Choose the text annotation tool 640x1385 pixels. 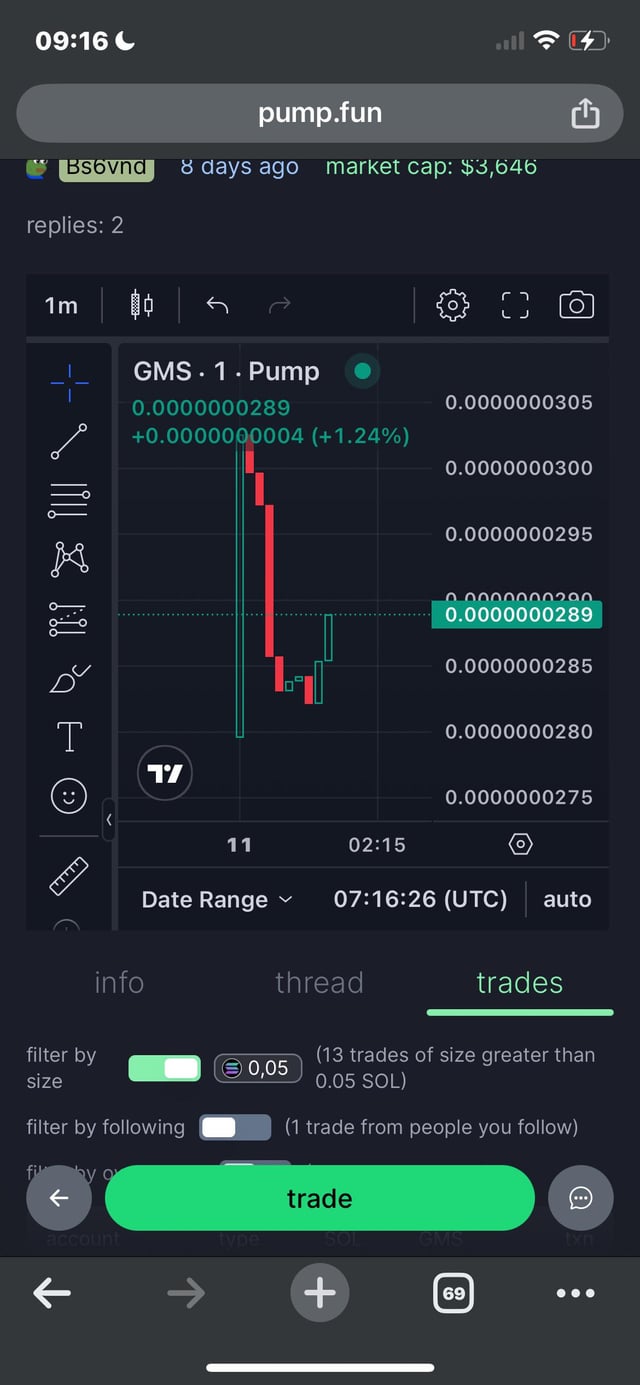(x=69, y=737)
